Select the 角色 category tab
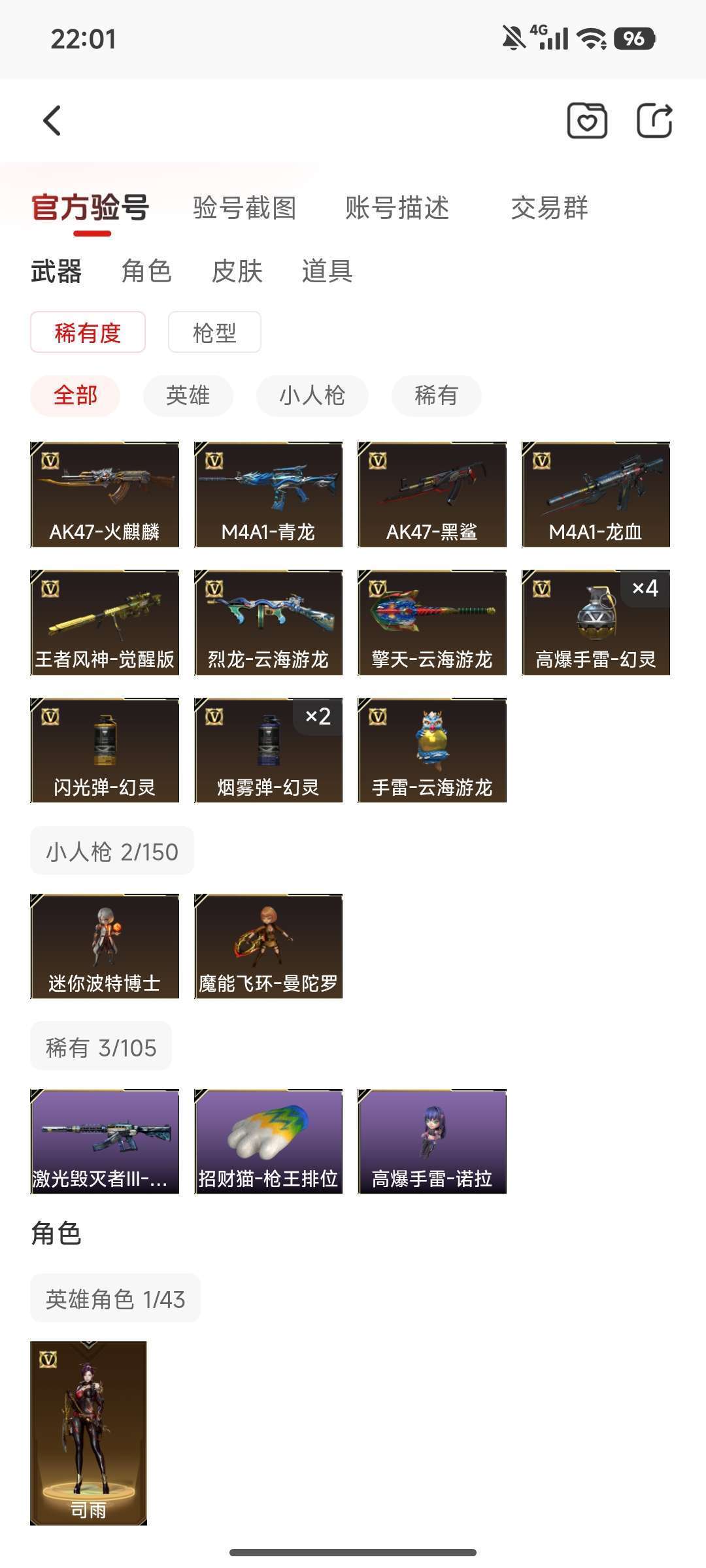This screenshot has height=1568, width=706. (x=146, y=270)
